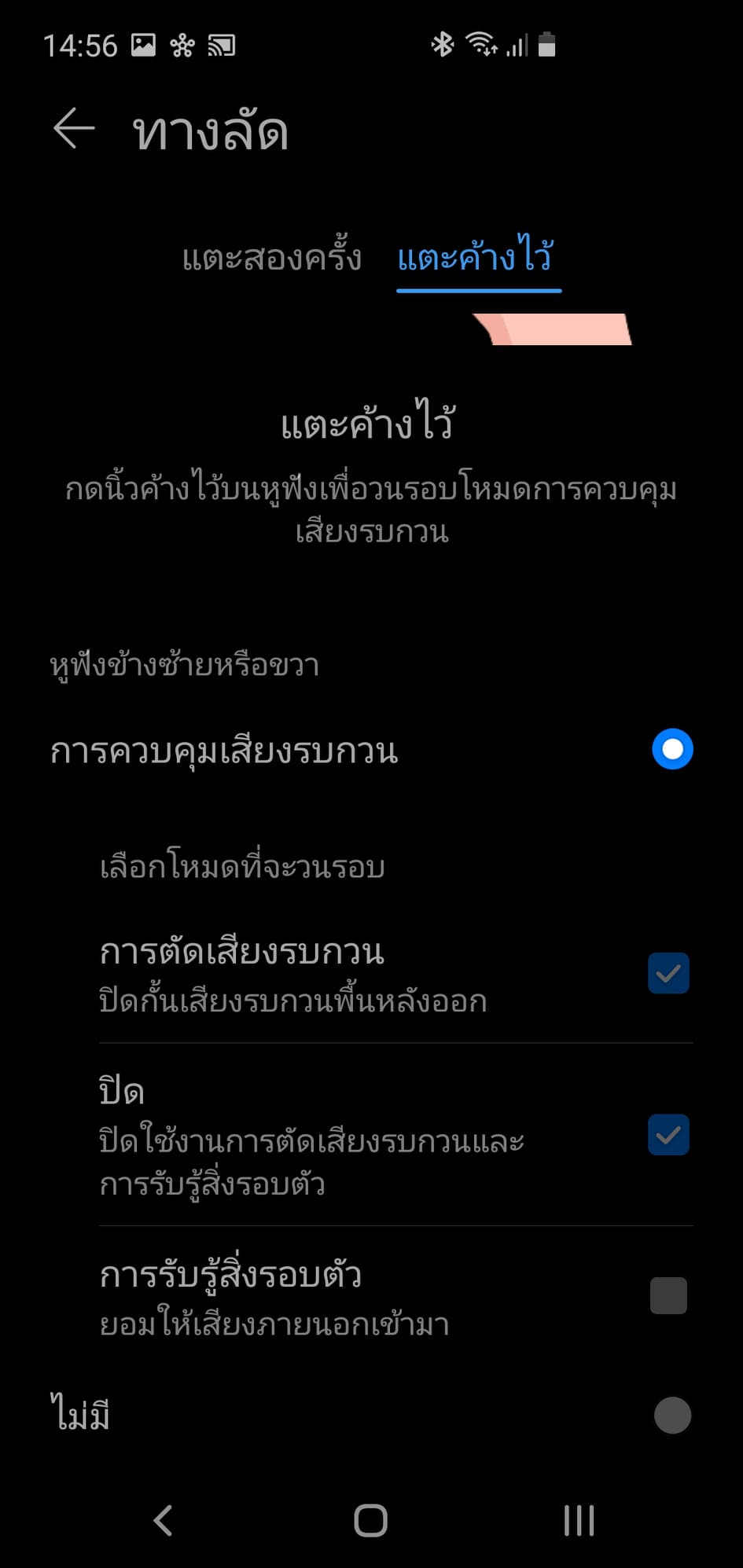Enable the การรับรู้สิ่งรอบตัว checkbox
Image resolution: width=743 pixels, height=1568 pixels.
(x=668, y=1296)
